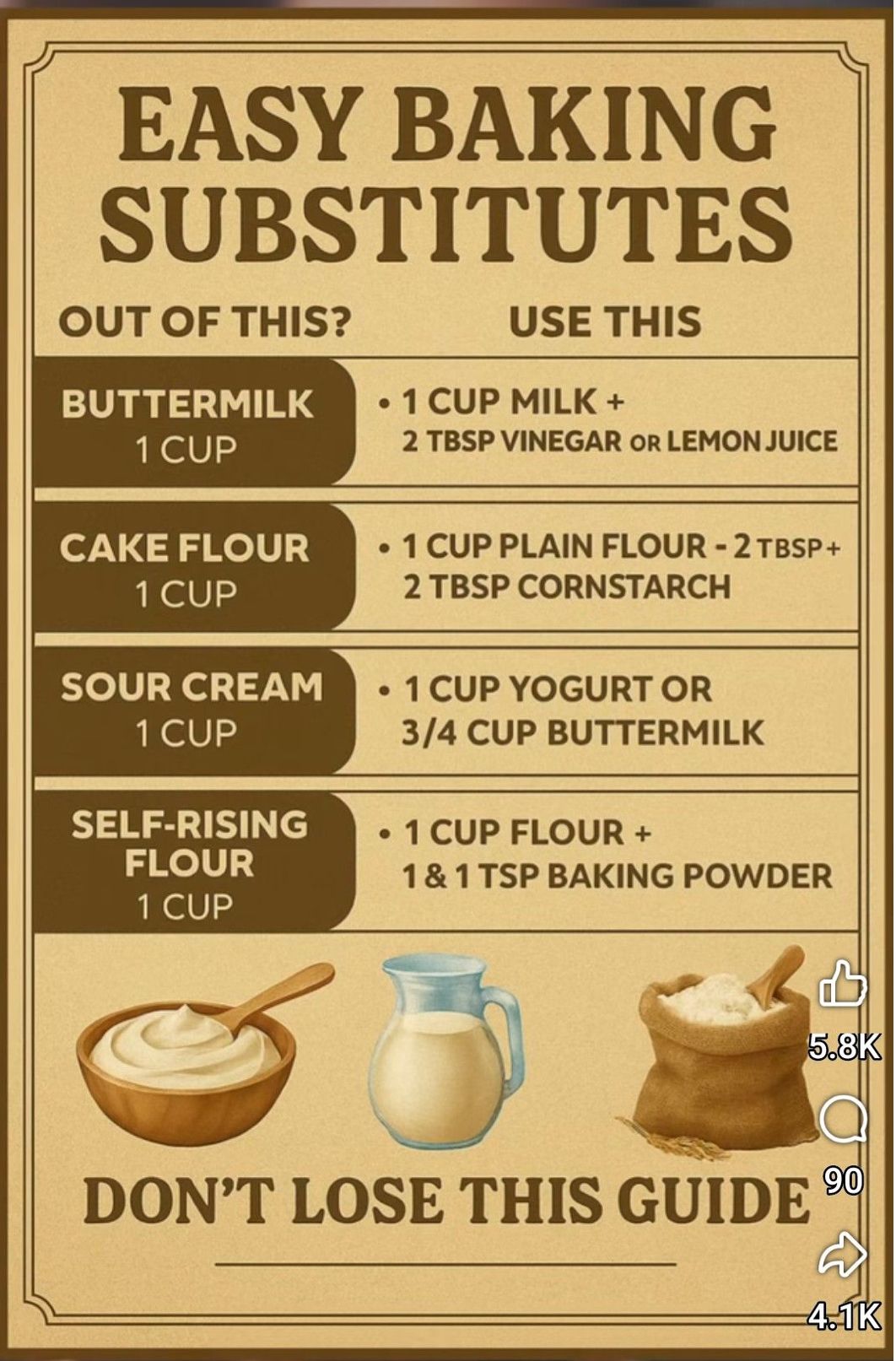896x1361 pixels.
Task: Share this baking guide post
Action: 843,1256
